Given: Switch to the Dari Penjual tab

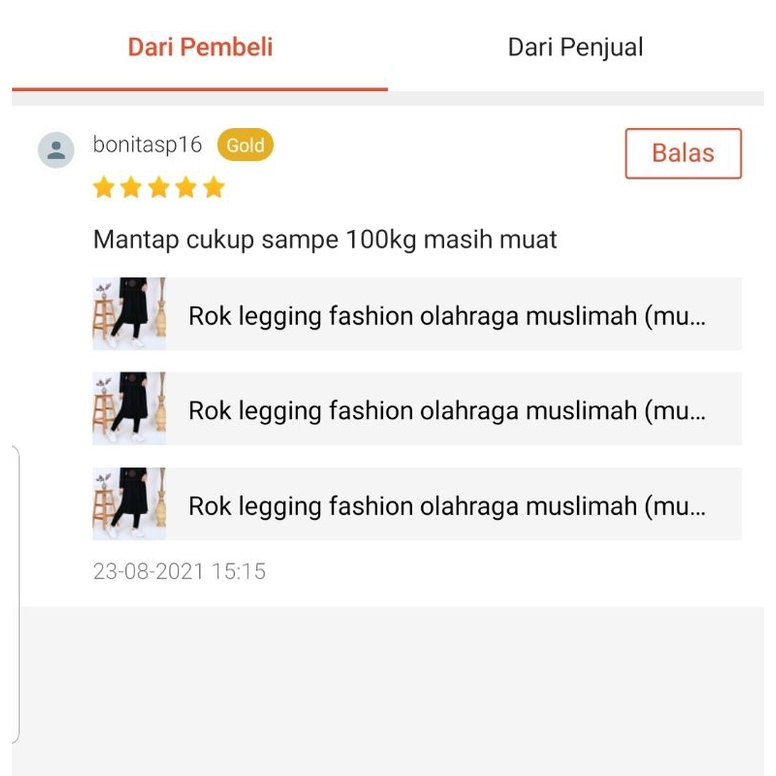Looking at the screenshot, I should 576,48.
